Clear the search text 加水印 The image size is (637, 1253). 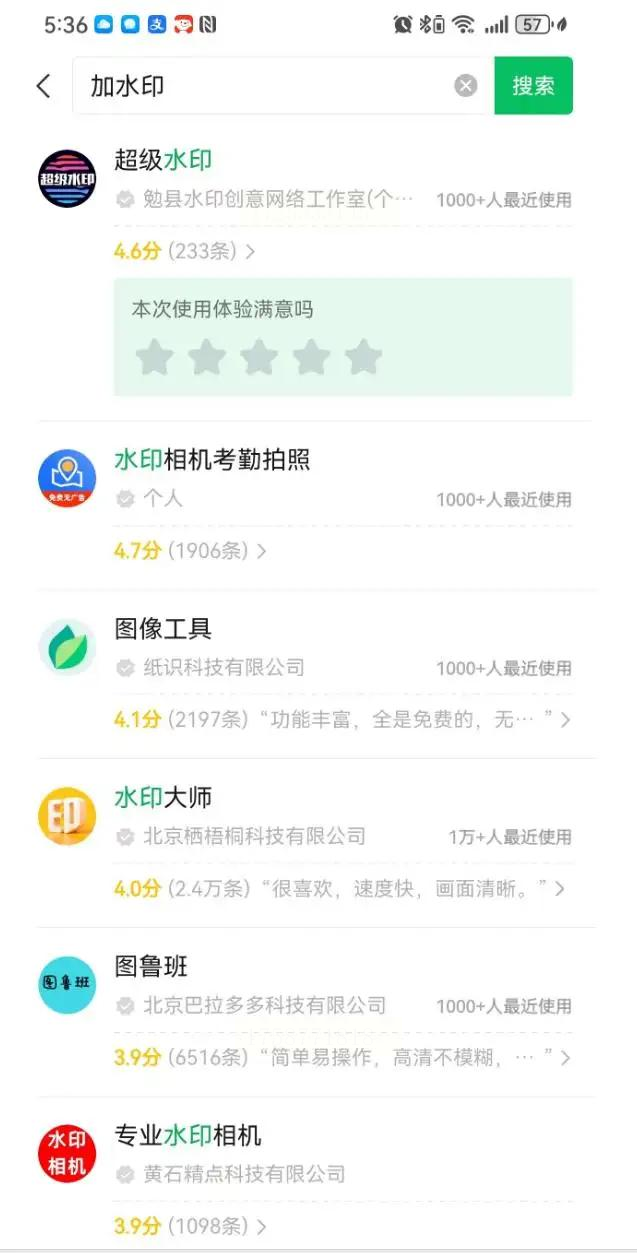tap(466, 86)
